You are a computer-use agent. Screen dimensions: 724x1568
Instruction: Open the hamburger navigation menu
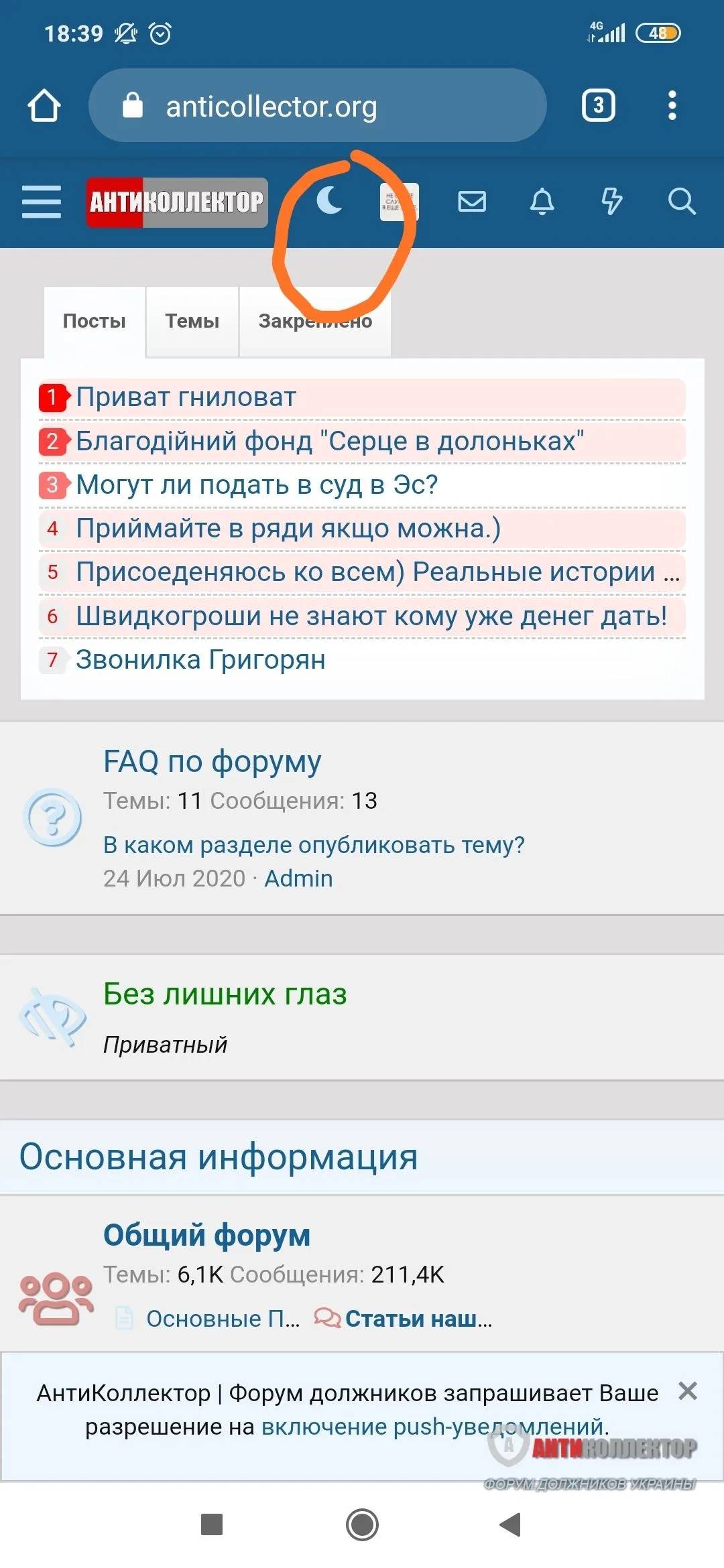[42, 202]
